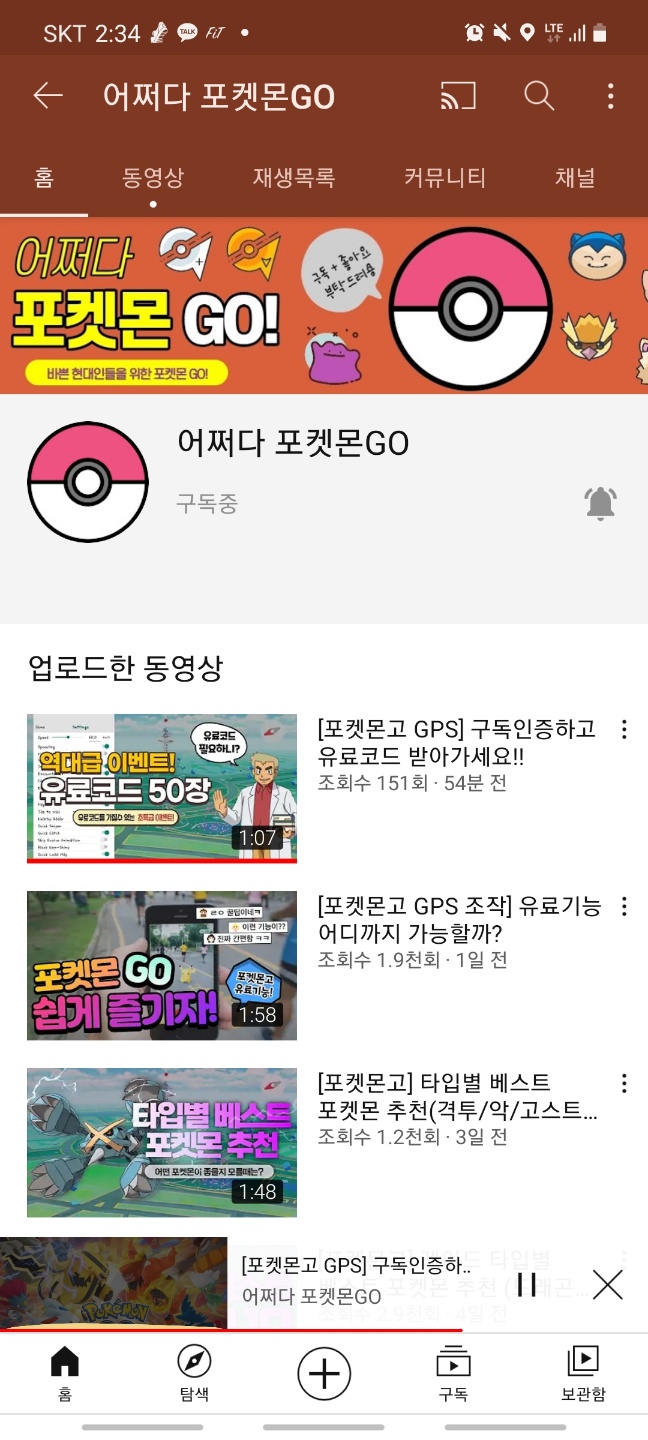The height and width of the screenshot is (1440, 648).
Task: Switch to the 동영상 tab
Action: [x=153, y=178]
